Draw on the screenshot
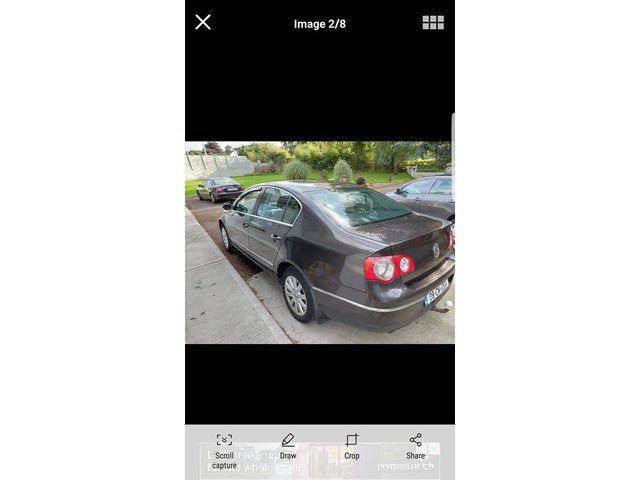Screen dimensions: 640x480 pyautogui.click(x=288, y=447)
